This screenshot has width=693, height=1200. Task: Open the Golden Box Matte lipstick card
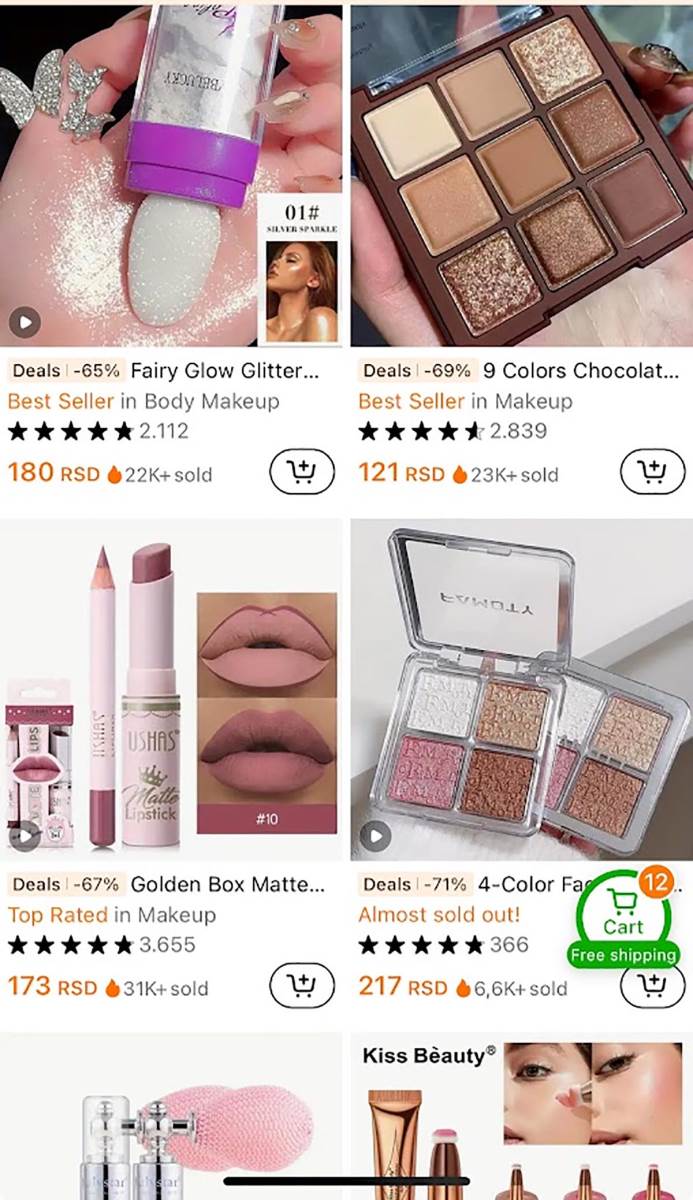[170, 690]
